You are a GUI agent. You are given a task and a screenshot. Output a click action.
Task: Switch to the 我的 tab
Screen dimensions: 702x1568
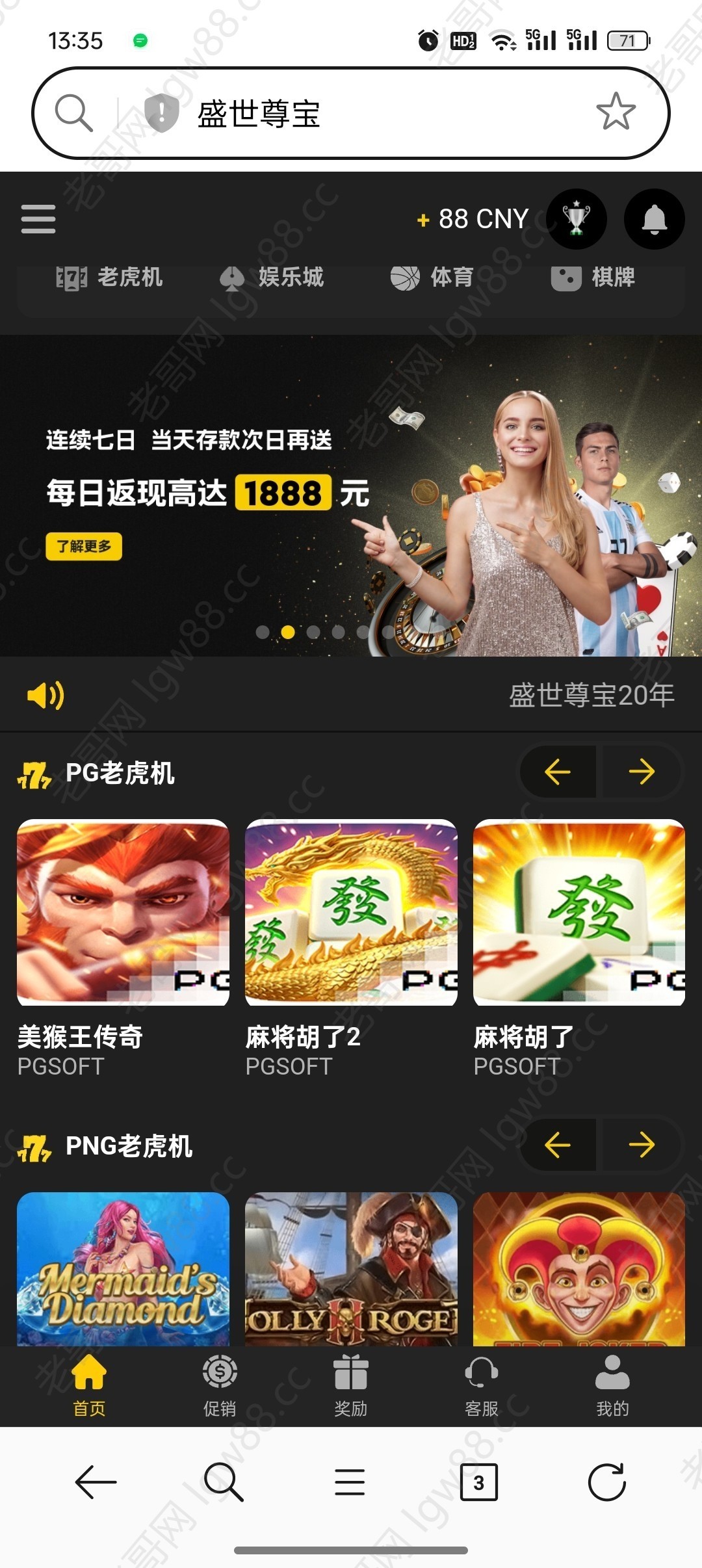click(612, 1386)
